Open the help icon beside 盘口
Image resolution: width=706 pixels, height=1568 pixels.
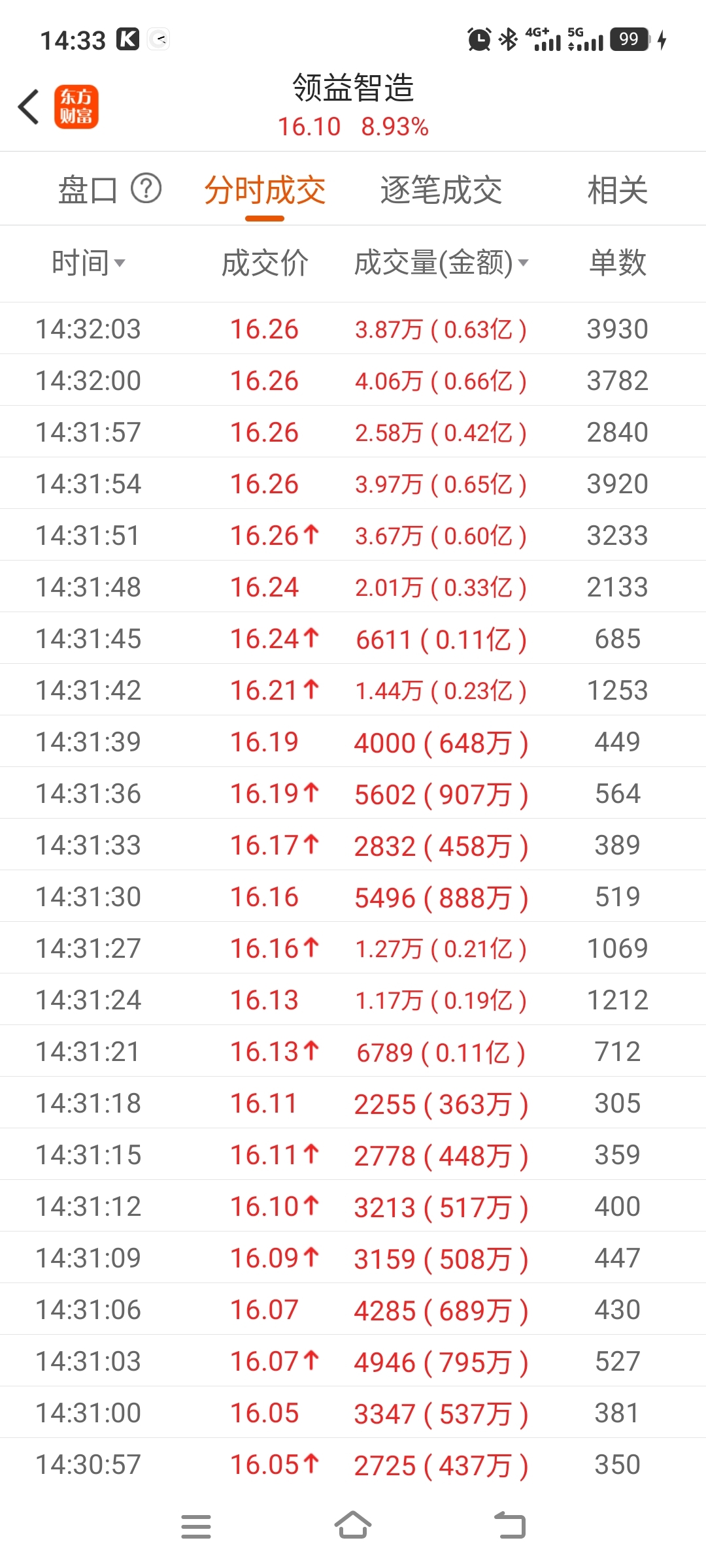(146, 189)
